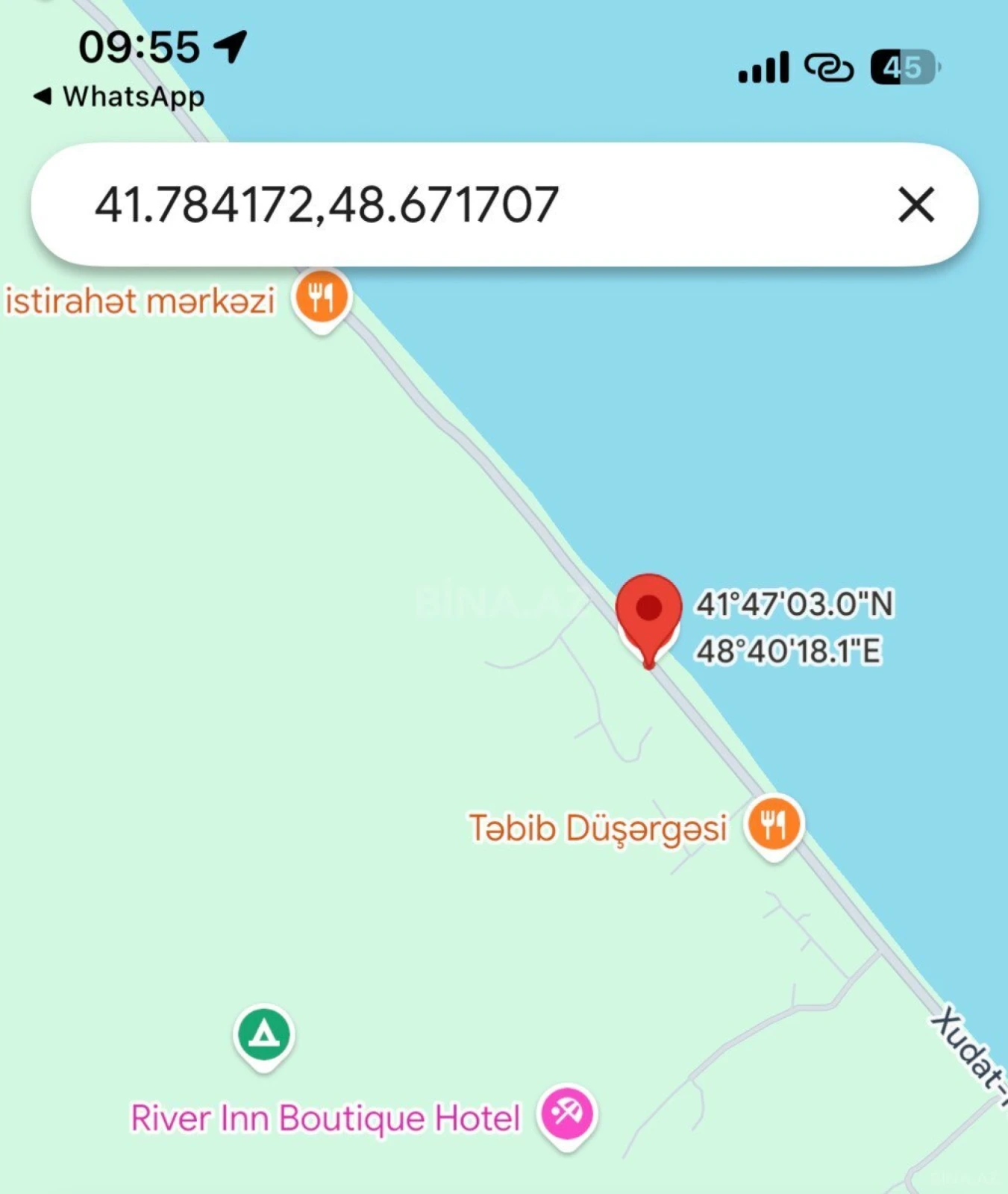Open the cellular signal indicator
This screenshot has width=1008, height=1194.
pyautogui.click(x=763, y=66)
